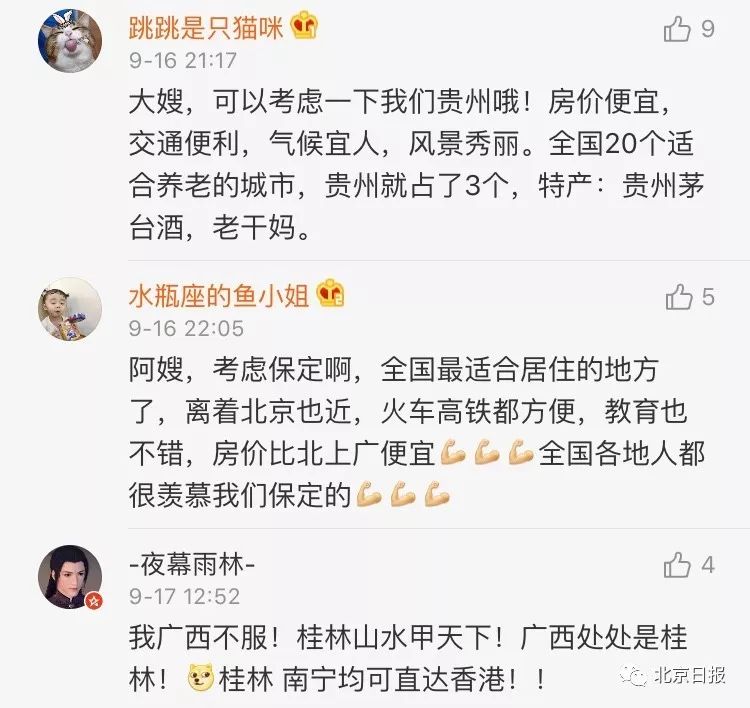
Task: Tap the avatar of -夜幕雨林-
Action: coord(70,577)
